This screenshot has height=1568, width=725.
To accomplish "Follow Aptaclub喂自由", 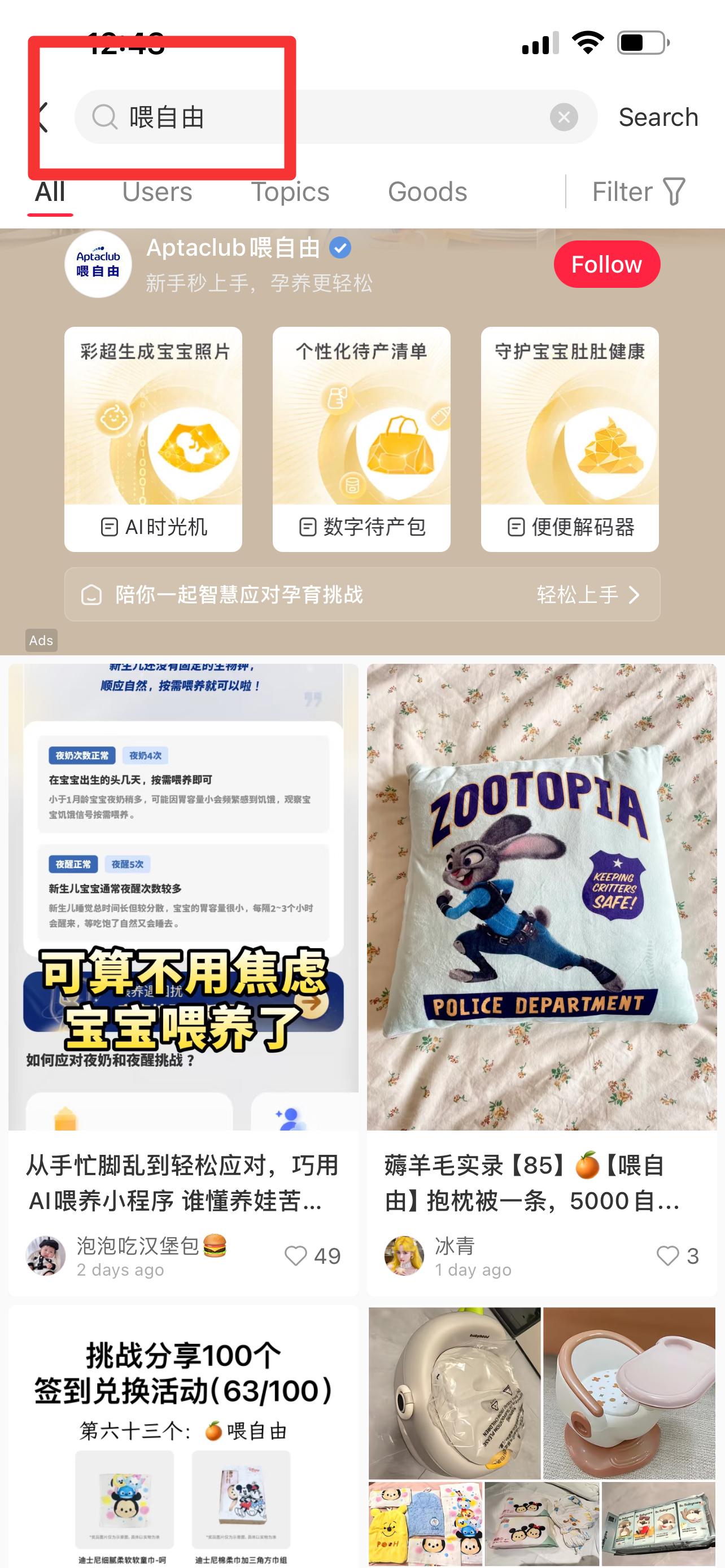I will [x=606, y=264].
